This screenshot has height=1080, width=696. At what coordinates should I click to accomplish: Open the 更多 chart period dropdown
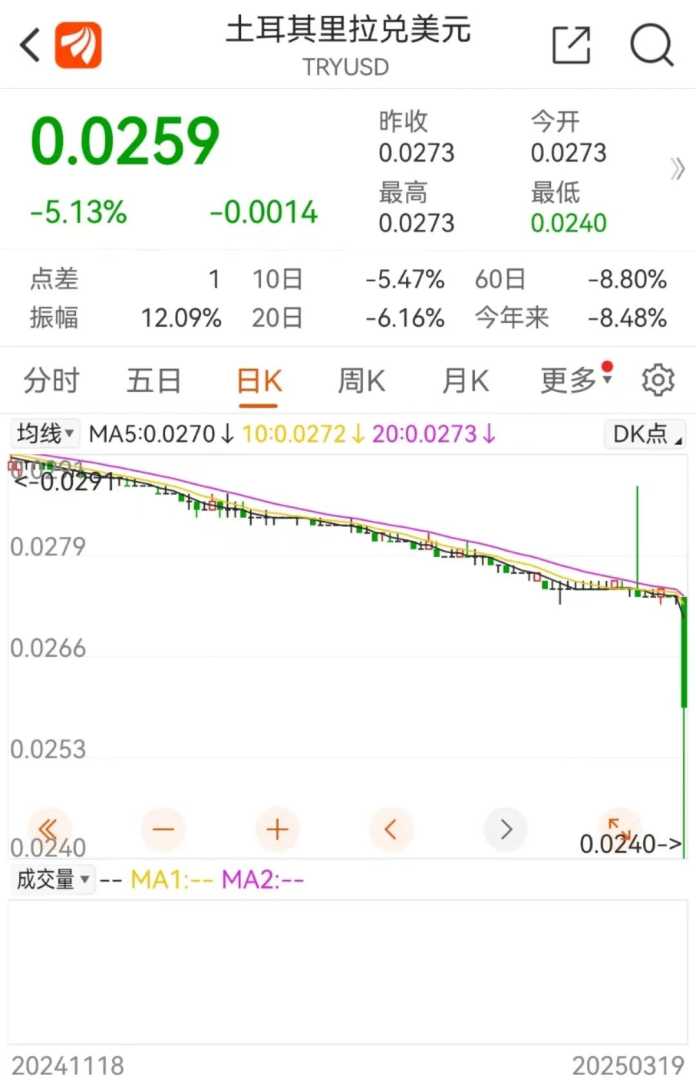[x=575, y=381]
